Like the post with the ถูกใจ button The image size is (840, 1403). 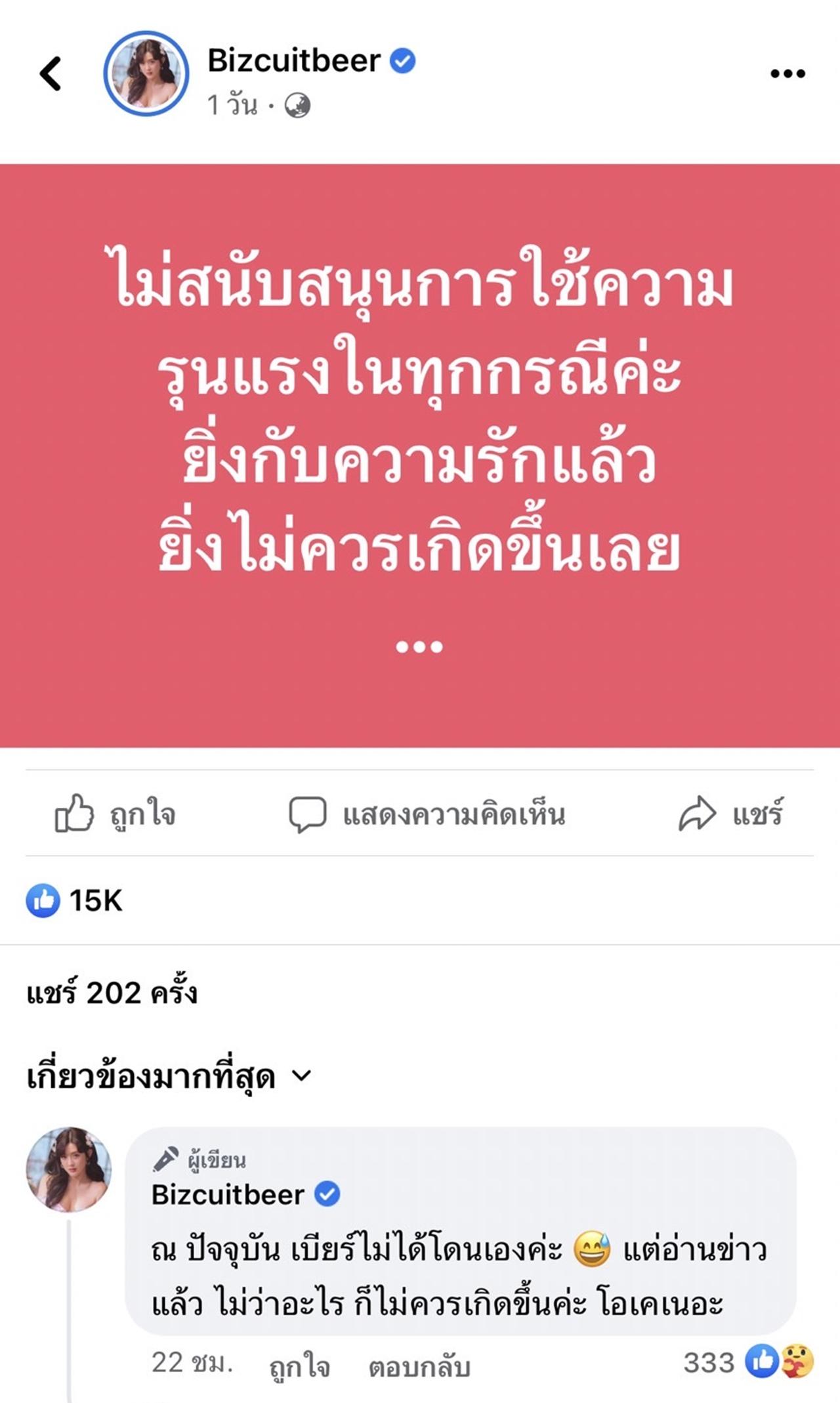coord(115,814)
